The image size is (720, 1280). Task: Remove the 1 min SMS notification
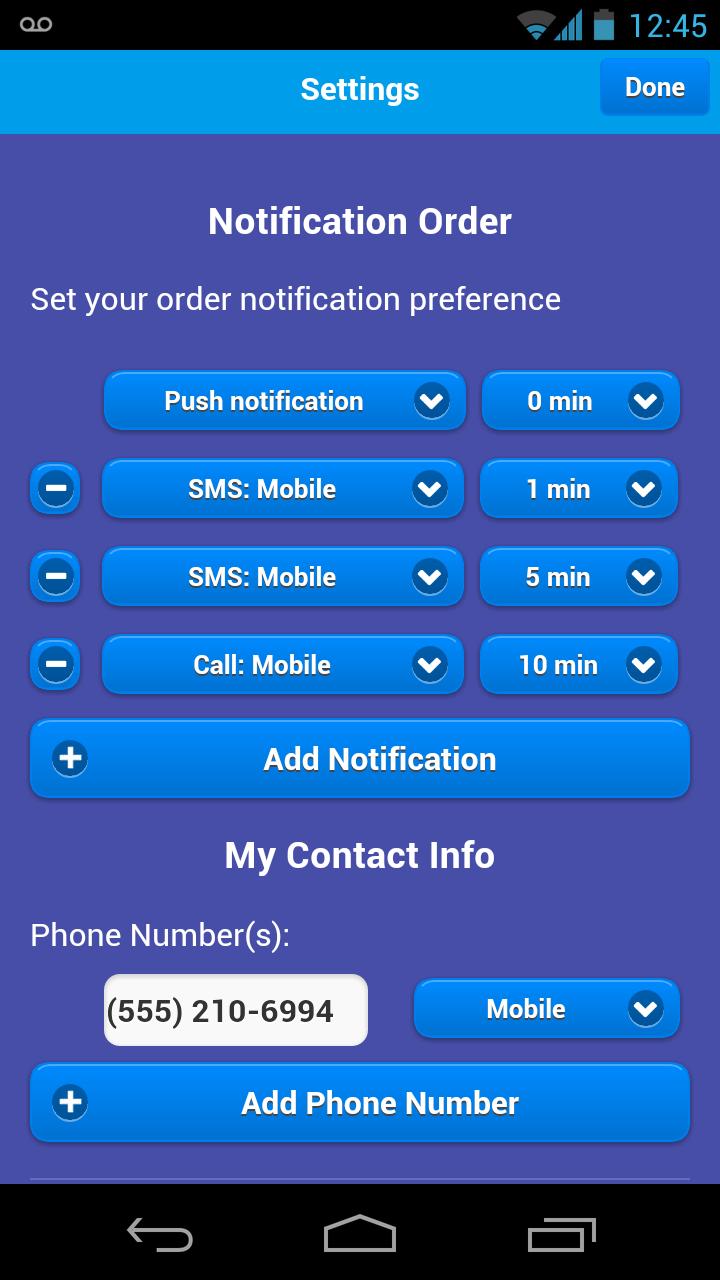pos(55,489)
